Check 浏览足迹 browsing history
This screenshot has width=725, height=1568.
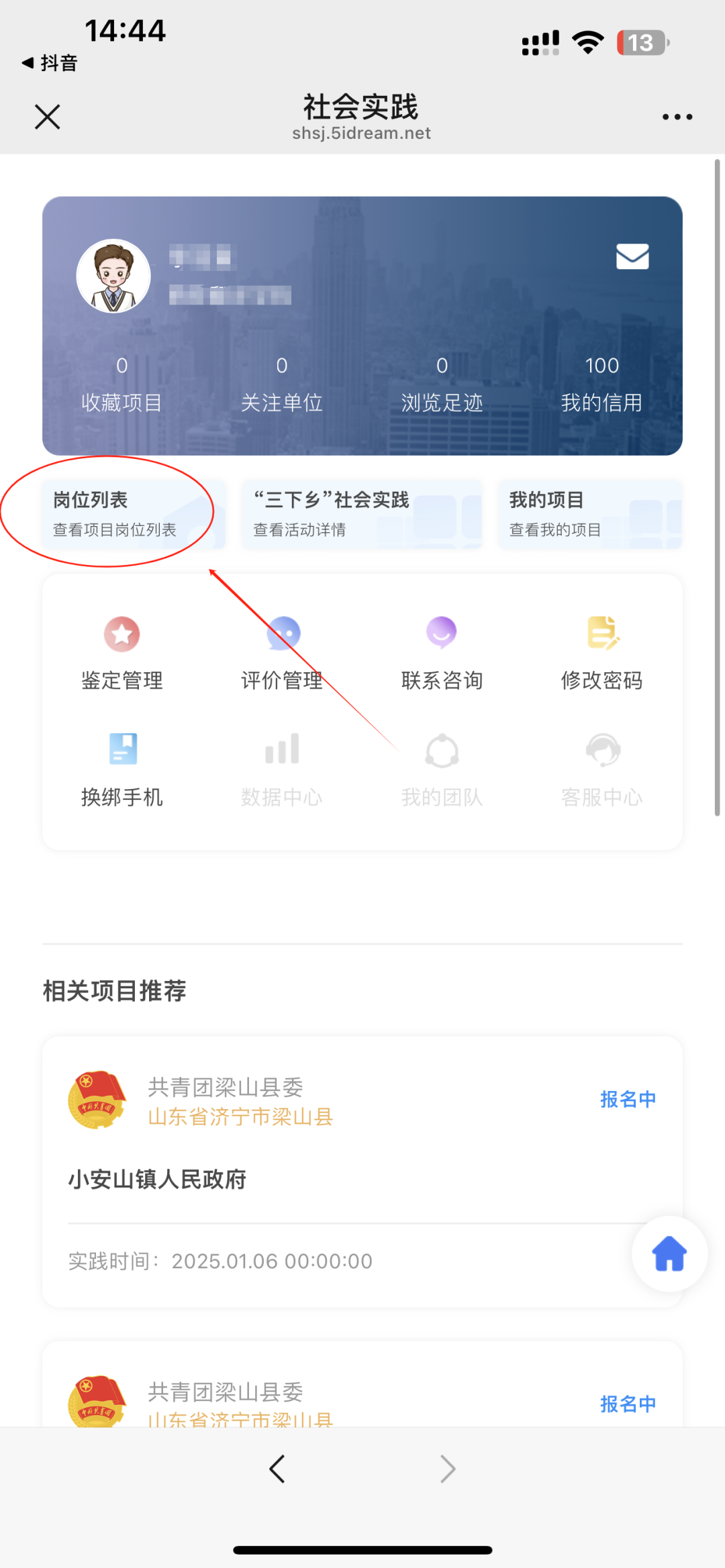point(442,385)
